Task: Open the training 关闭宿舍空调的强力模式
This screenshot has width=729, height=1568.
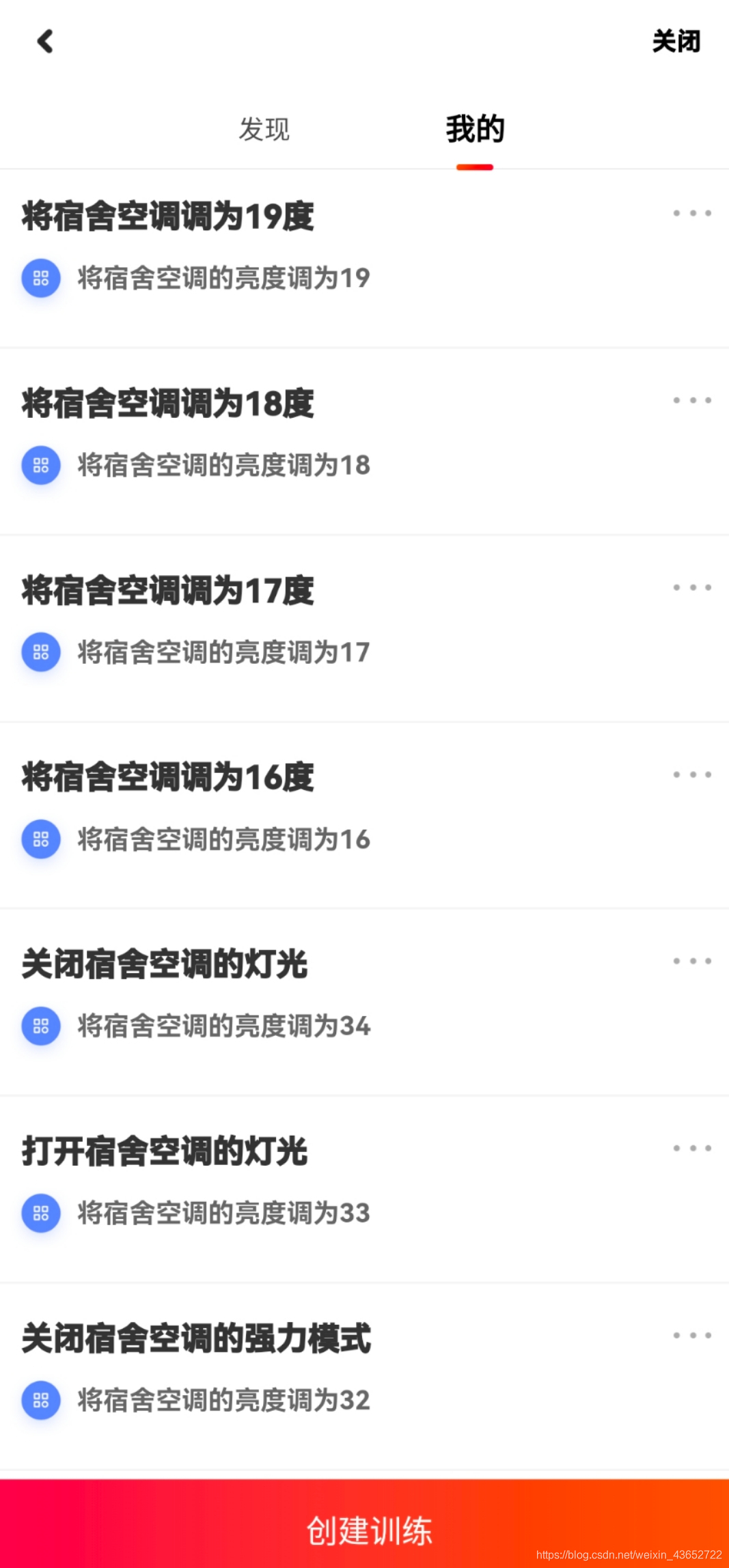Action: pyautogui.click(x=196, y=1339)
